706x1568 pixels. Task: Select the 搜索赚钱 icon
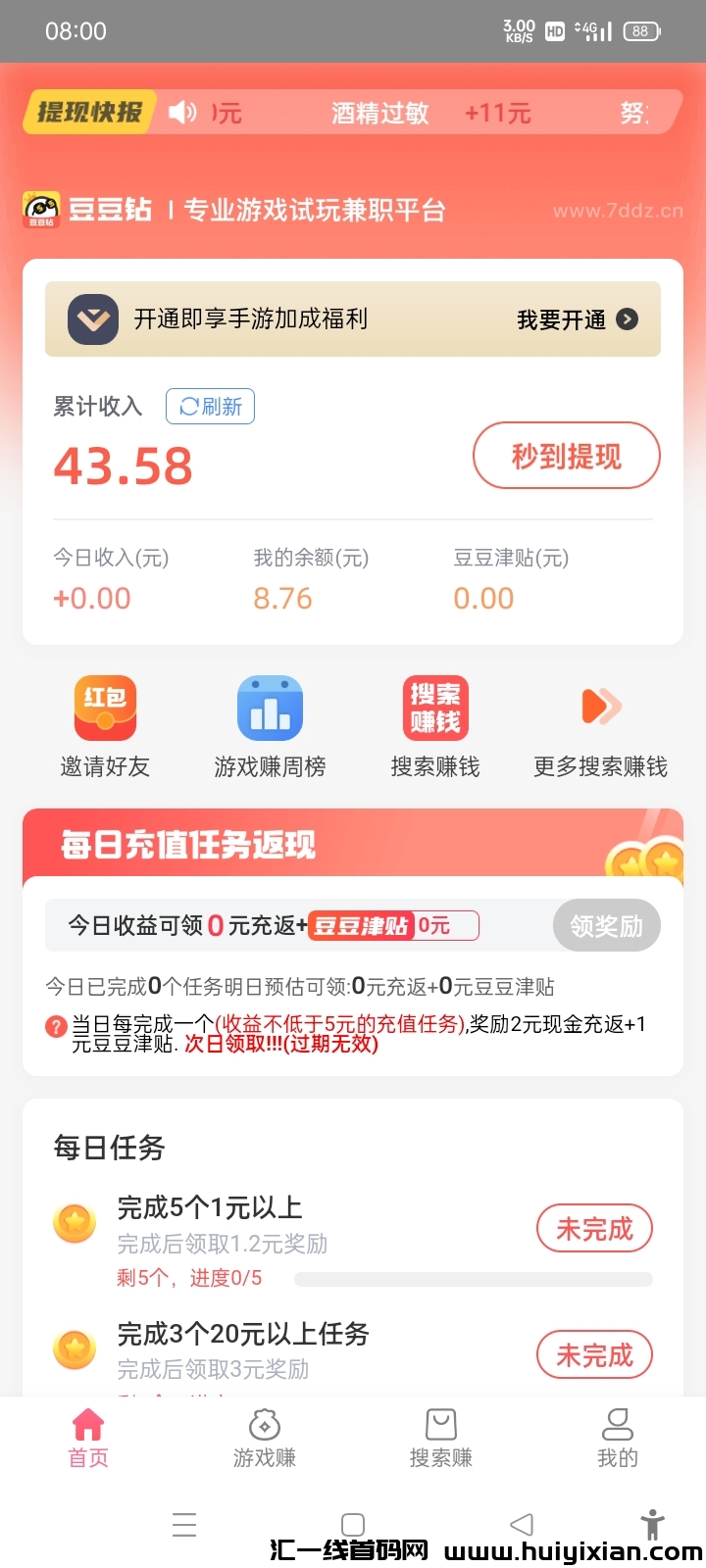[433, 707]
